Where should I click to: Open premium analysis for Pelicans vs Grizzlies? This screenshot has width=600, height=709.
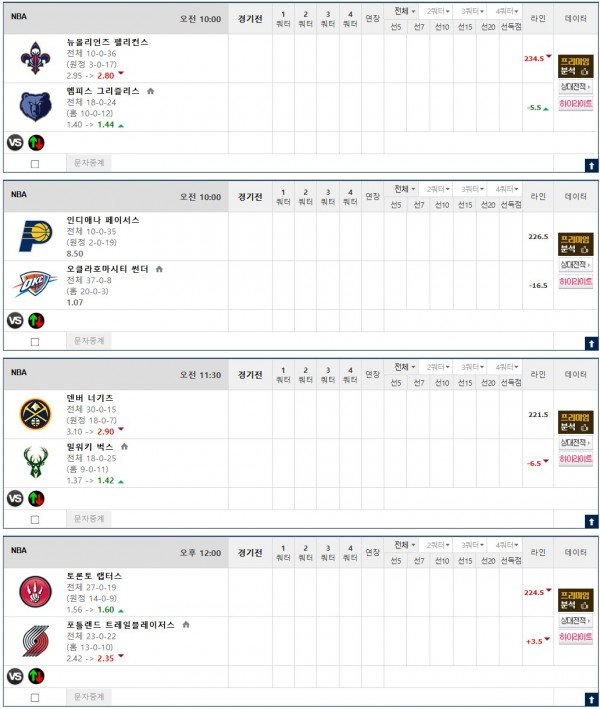[575, 66]
